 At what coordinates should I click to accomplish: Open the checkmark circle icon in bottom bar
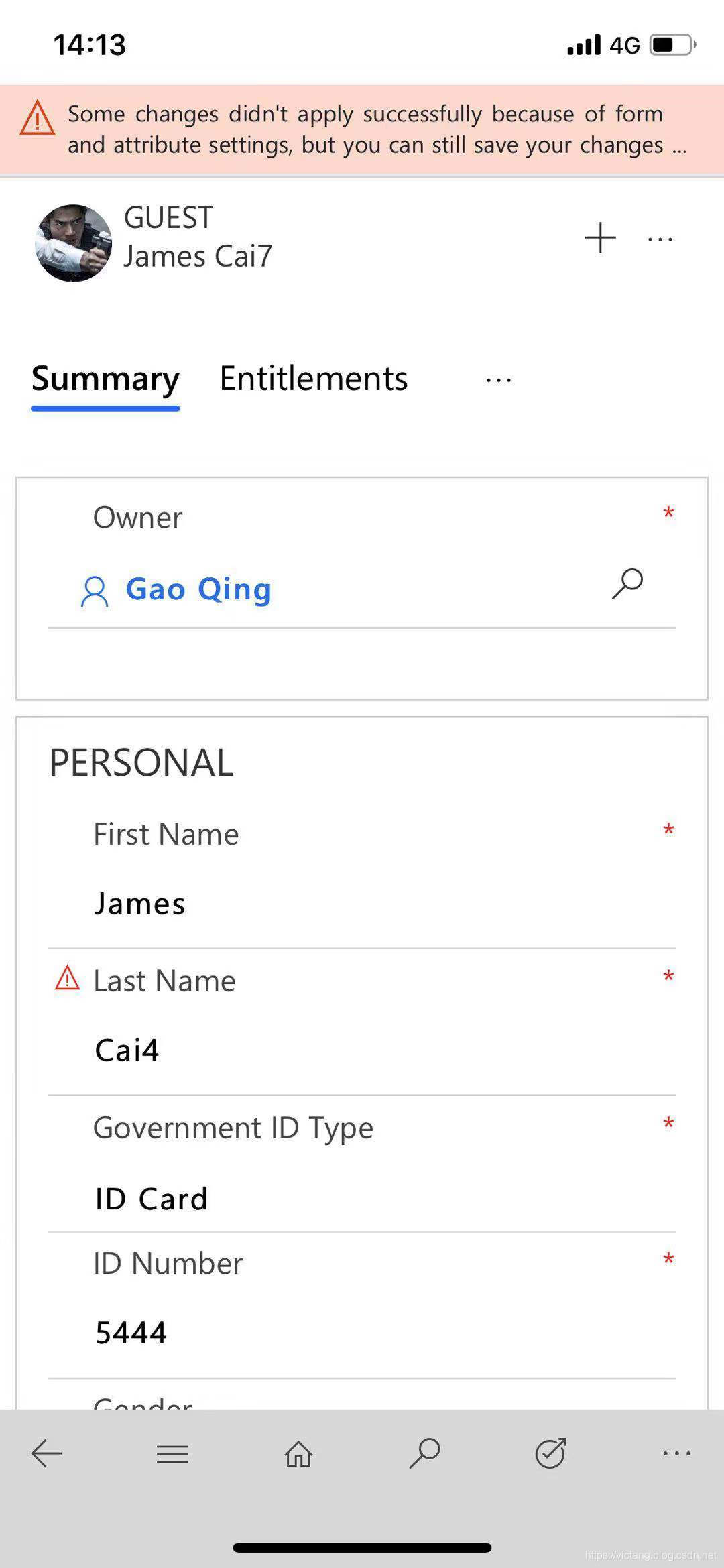[550, 1453]
